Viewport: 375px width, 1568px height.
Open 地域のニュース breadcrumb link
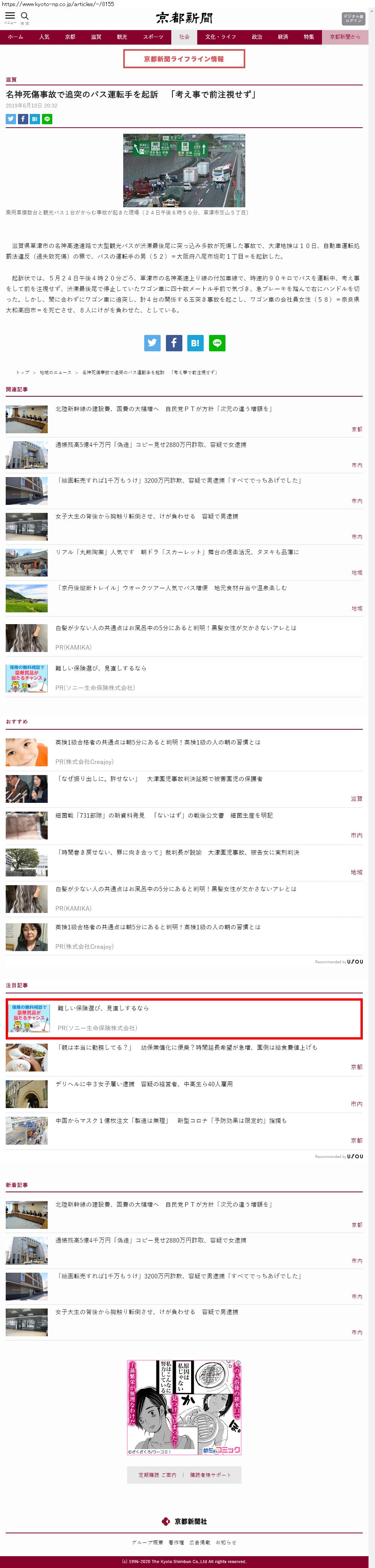[55, 373]
